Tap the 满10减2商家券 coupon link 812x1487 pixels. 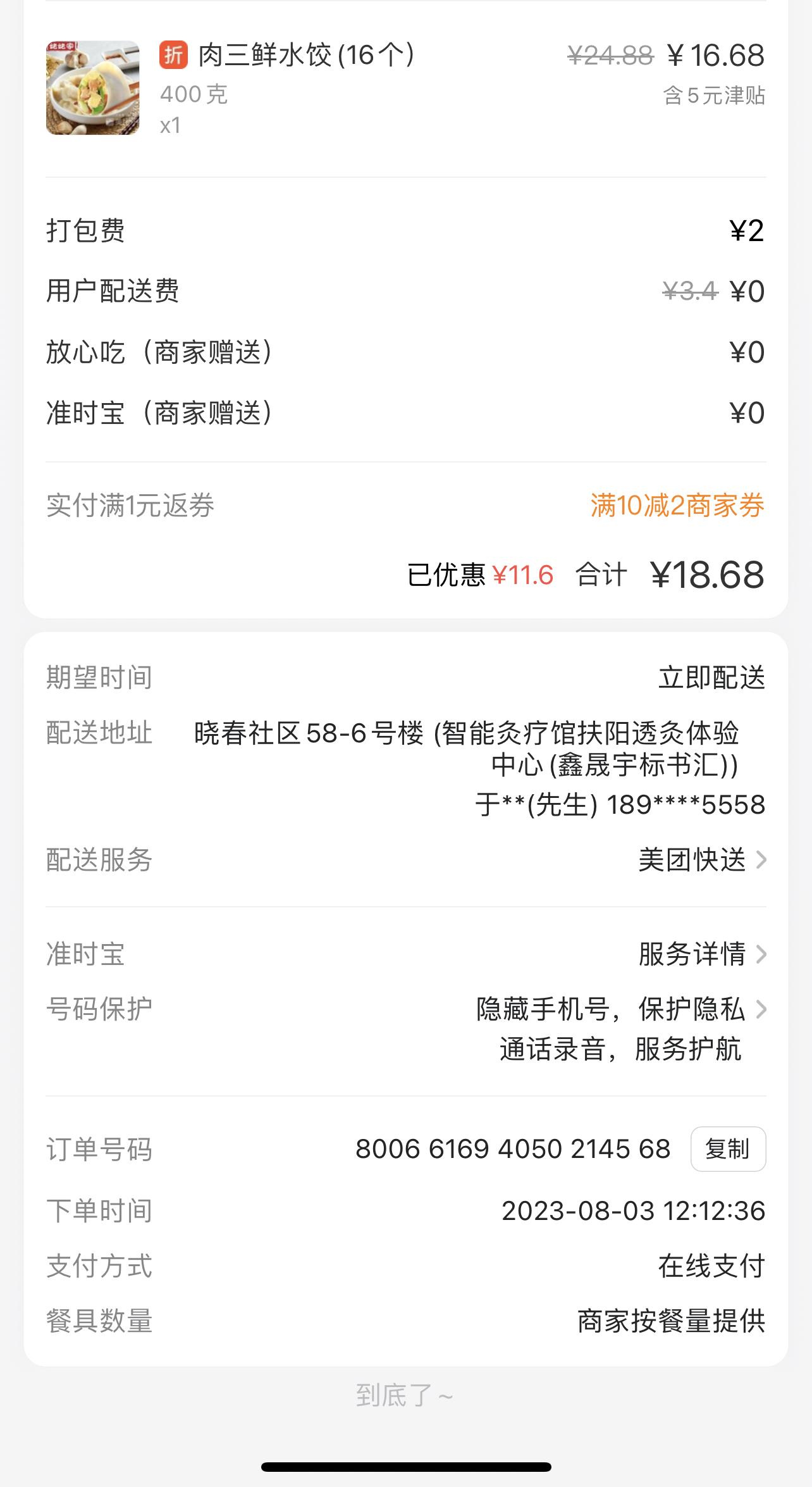pos(677,506)
